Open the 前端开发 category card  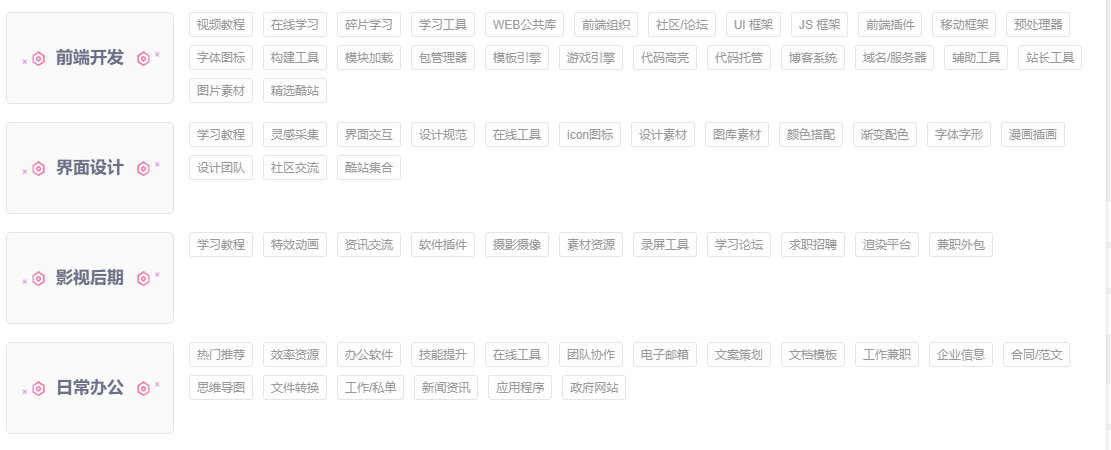[90, 58]
